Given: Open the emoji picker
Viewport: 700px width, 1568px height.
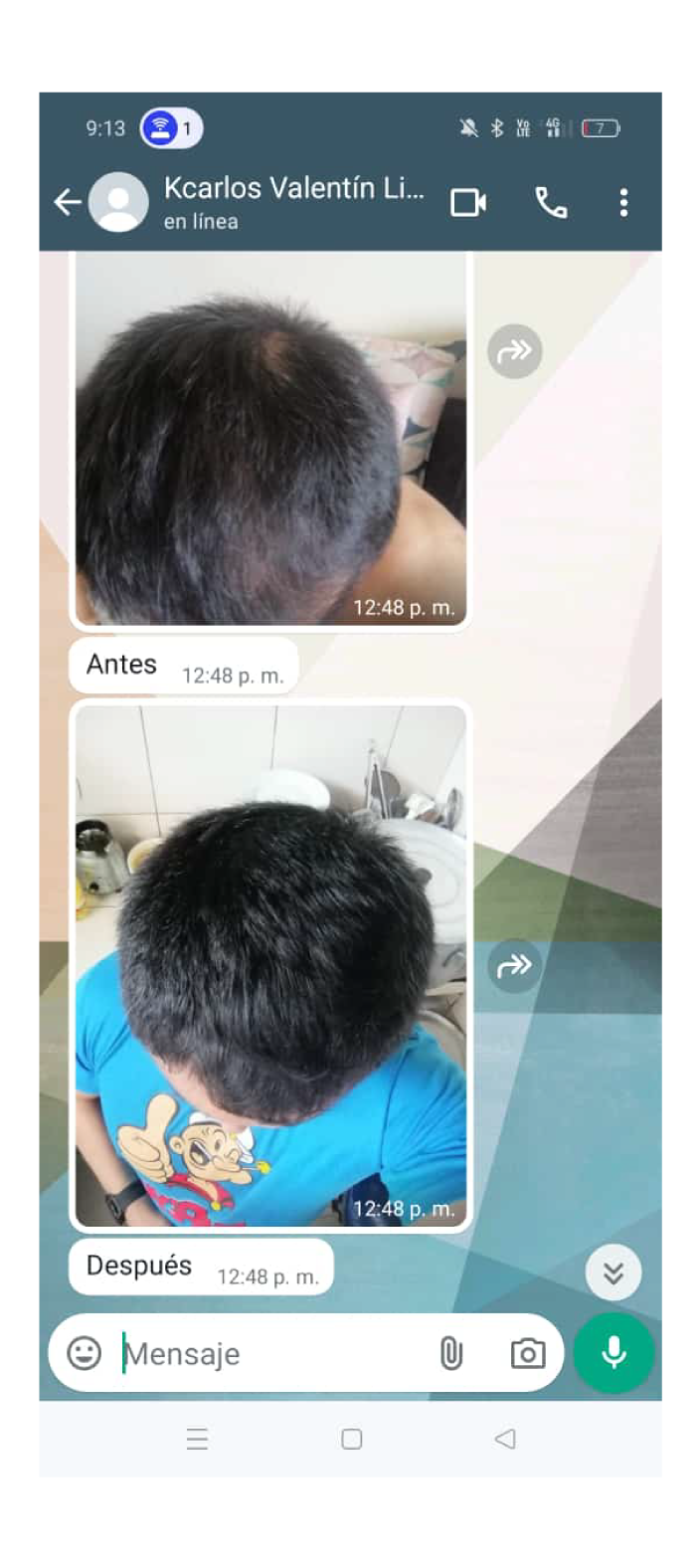Looking at the screenshot, I should pos(85,1353).
